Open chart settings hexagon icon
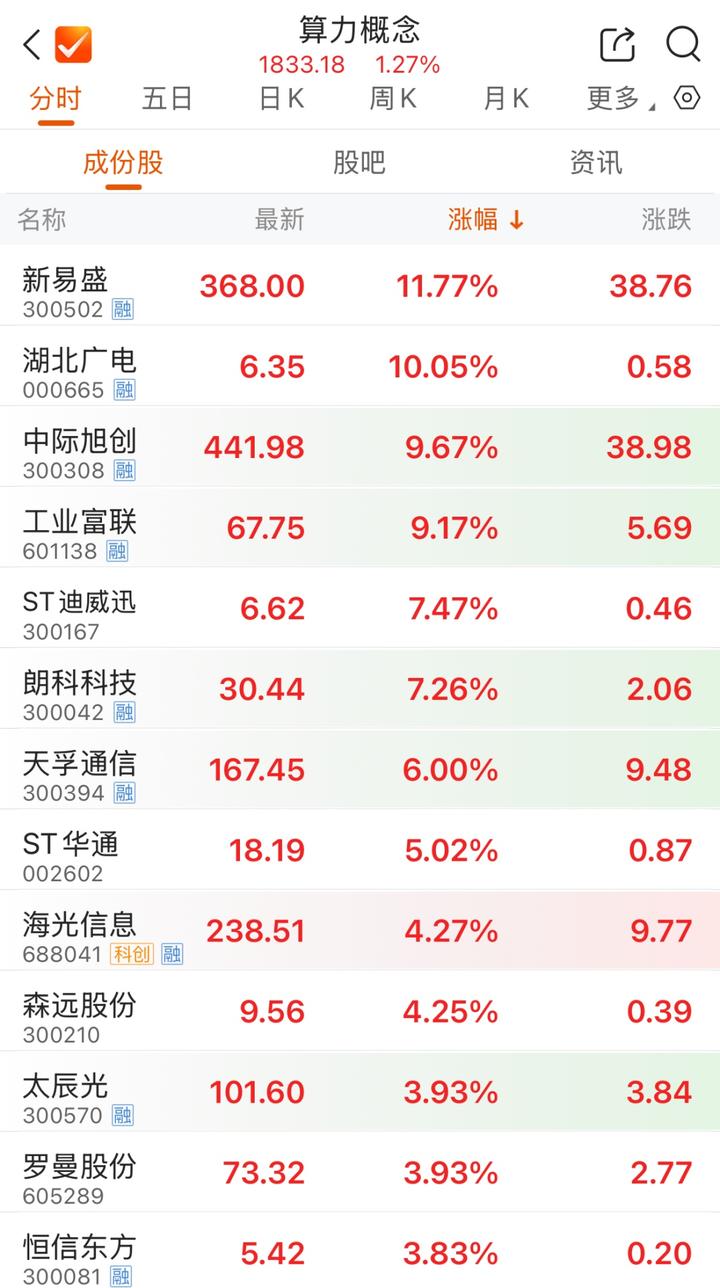Screen dimensions: 720x1288 pyautogui.click(x=687, y=98)
